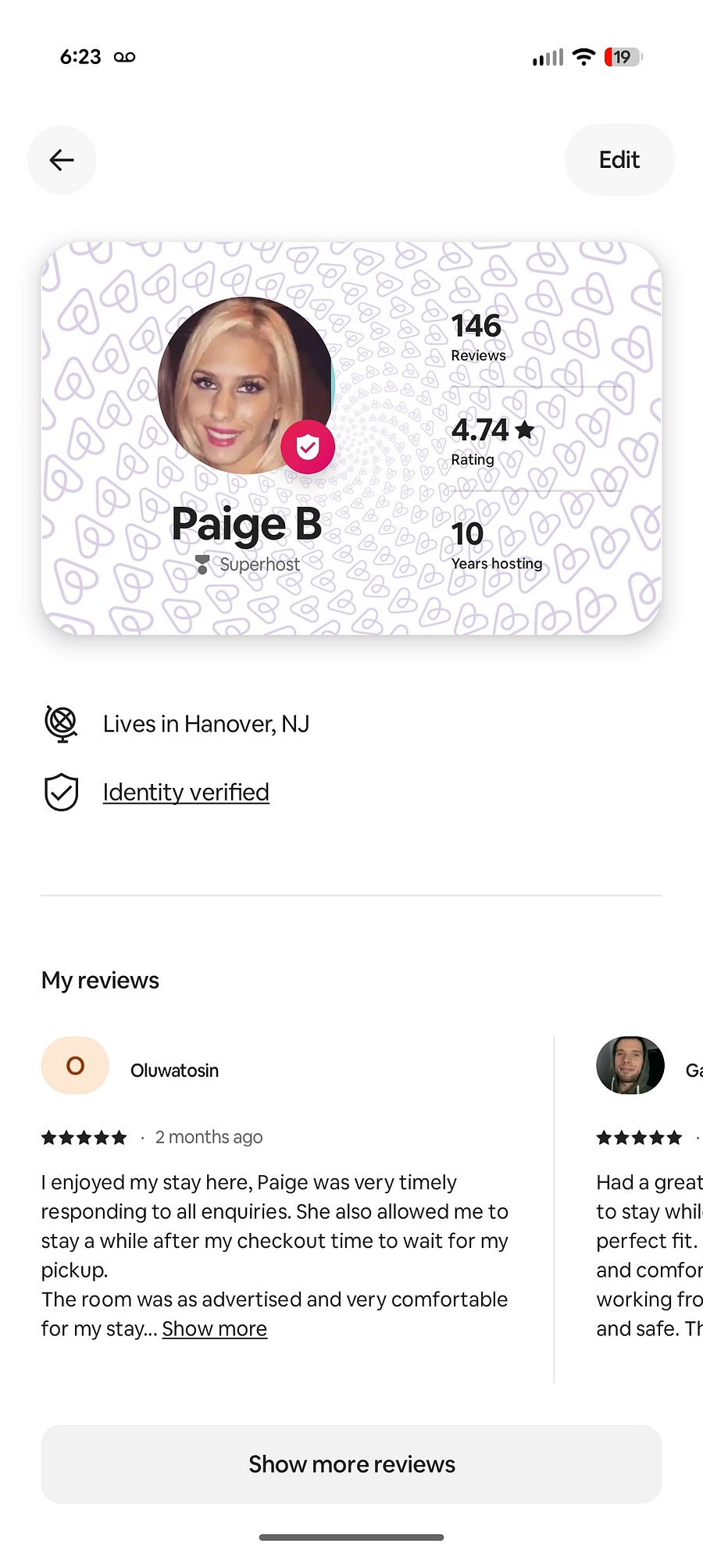Tap Show more reviews button
The width and height of the screenshot is (703, 1568).
(x=351, y=1464)
